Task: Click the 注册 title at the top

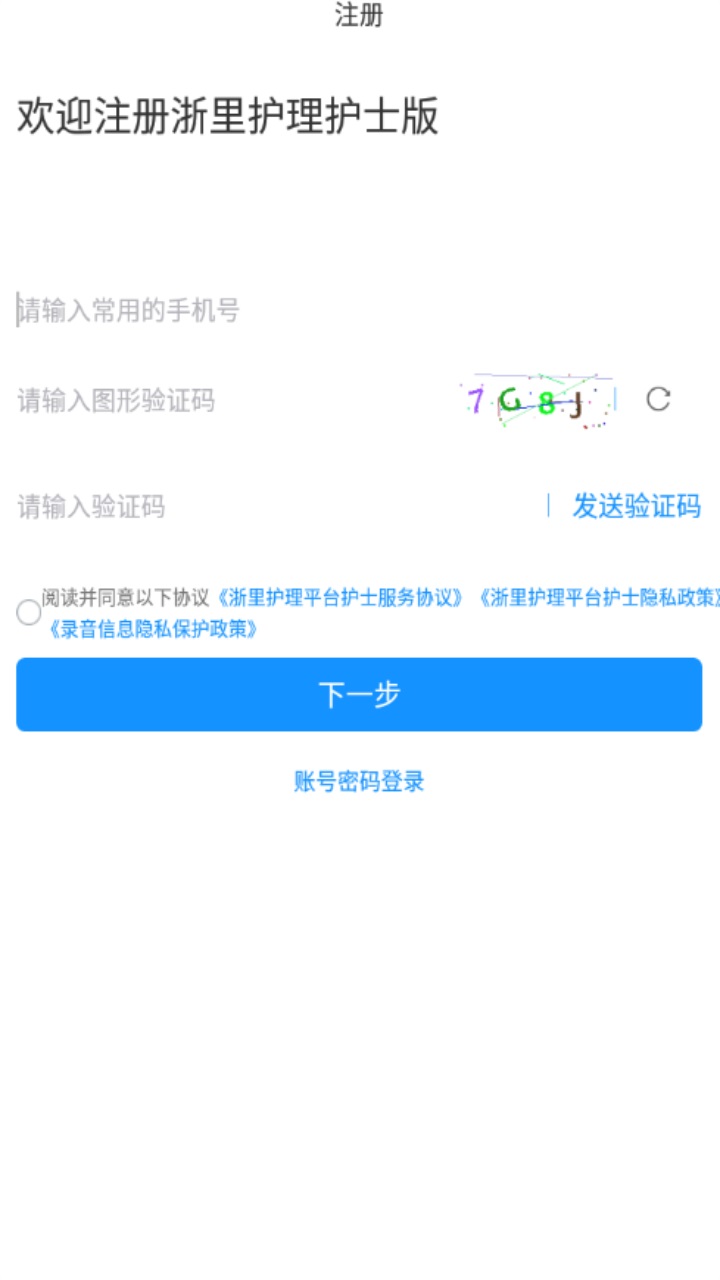Action: (x=357, y=15)
